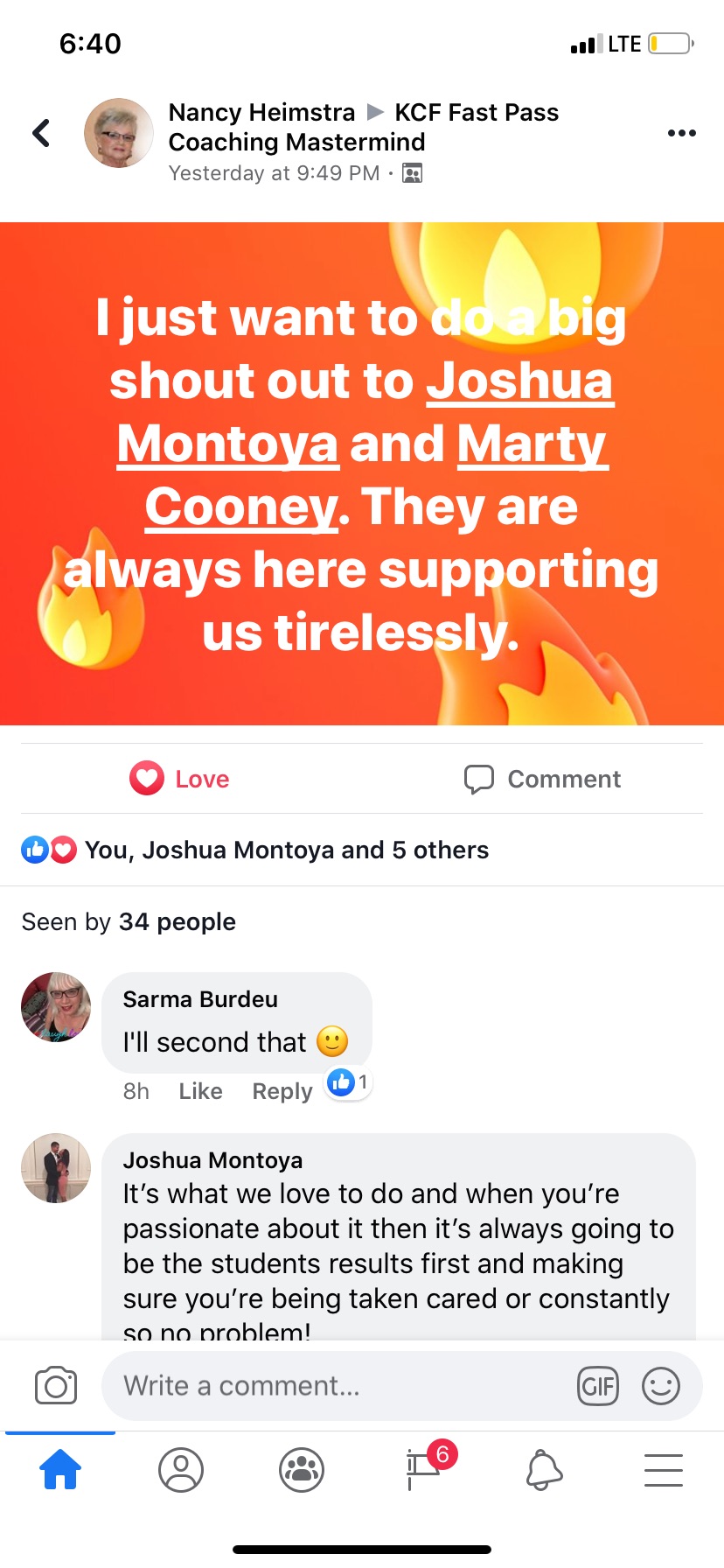Open the KCF Fast Pass Coaching Mastermind group
This screenshot has width=724, height=1568.
point(364,127)
